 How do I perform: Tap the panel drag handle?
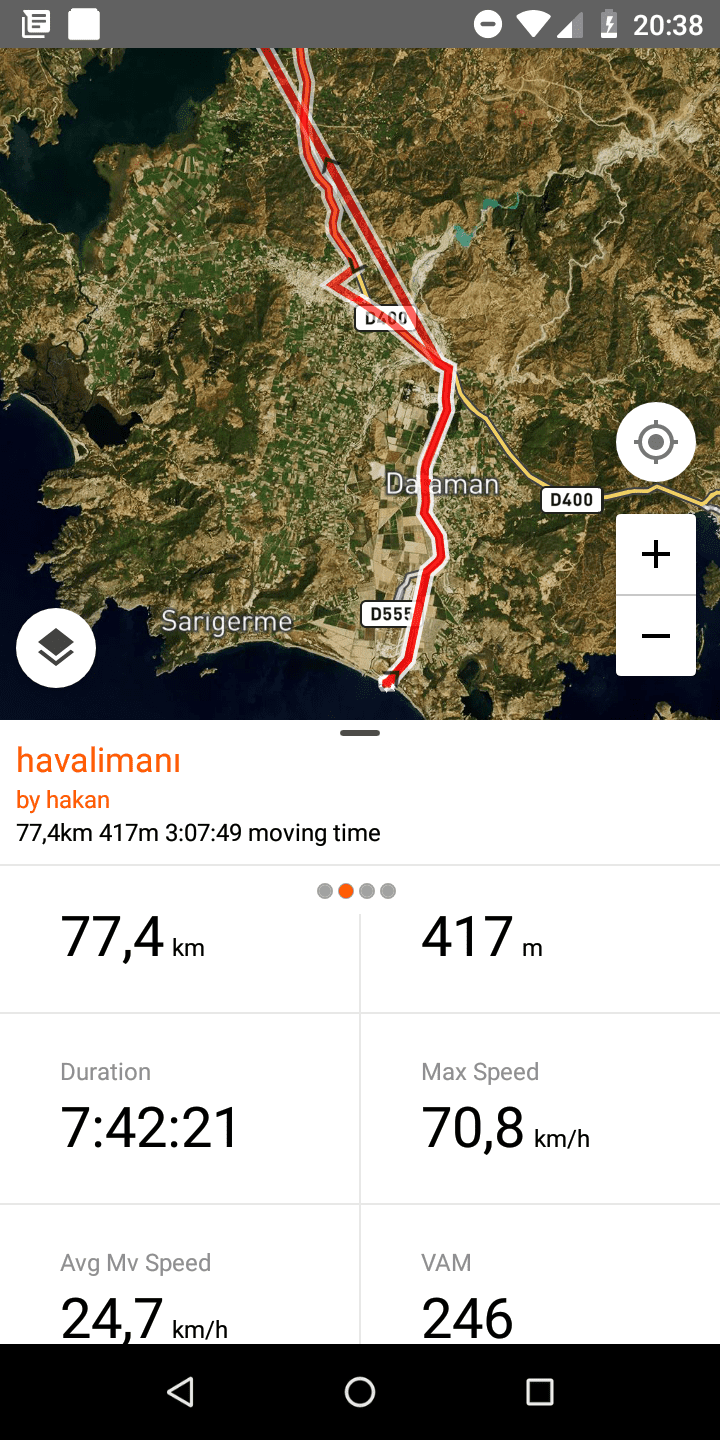pos(360,734)
